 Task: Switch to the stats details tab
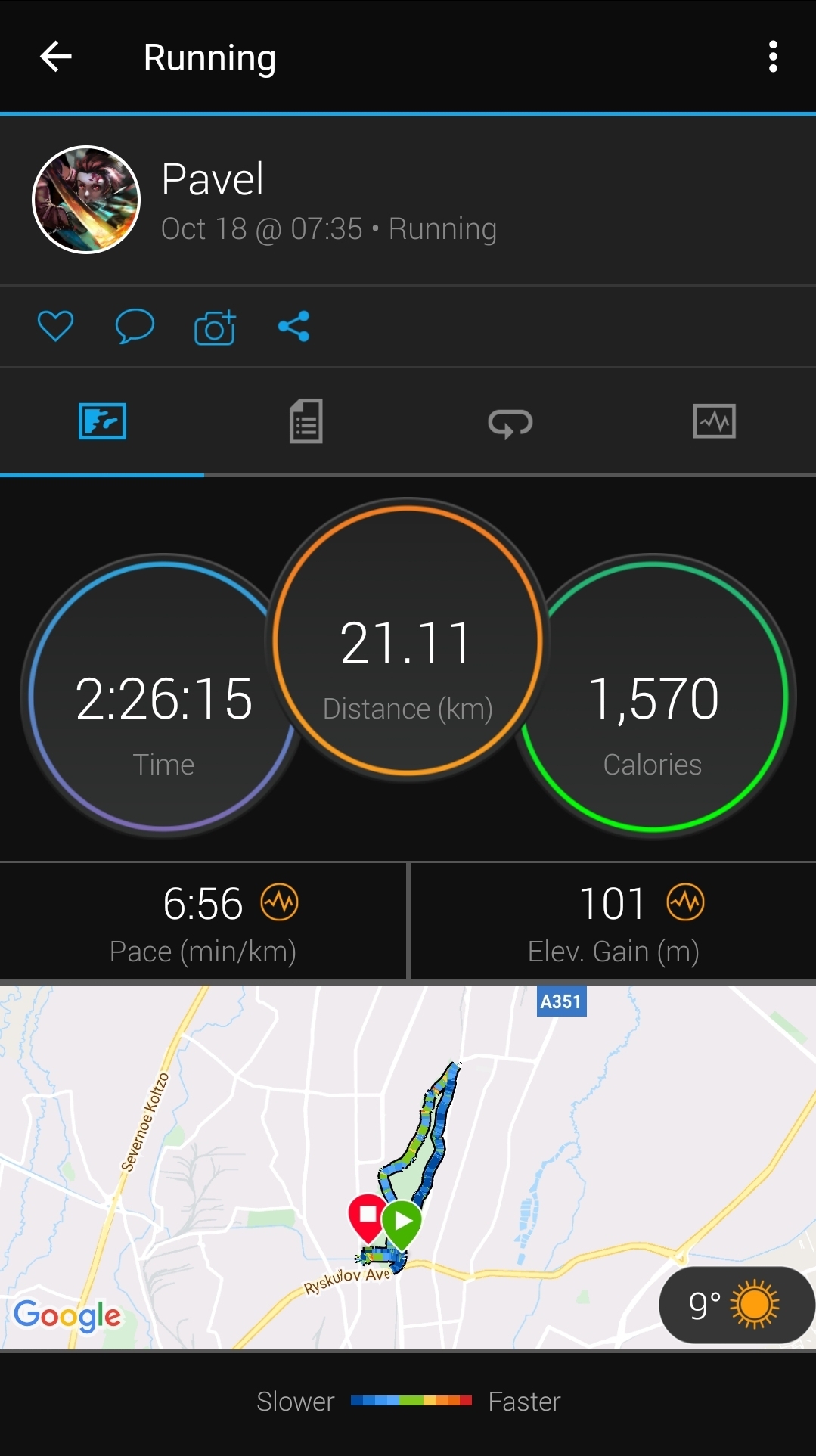[306, 421]
